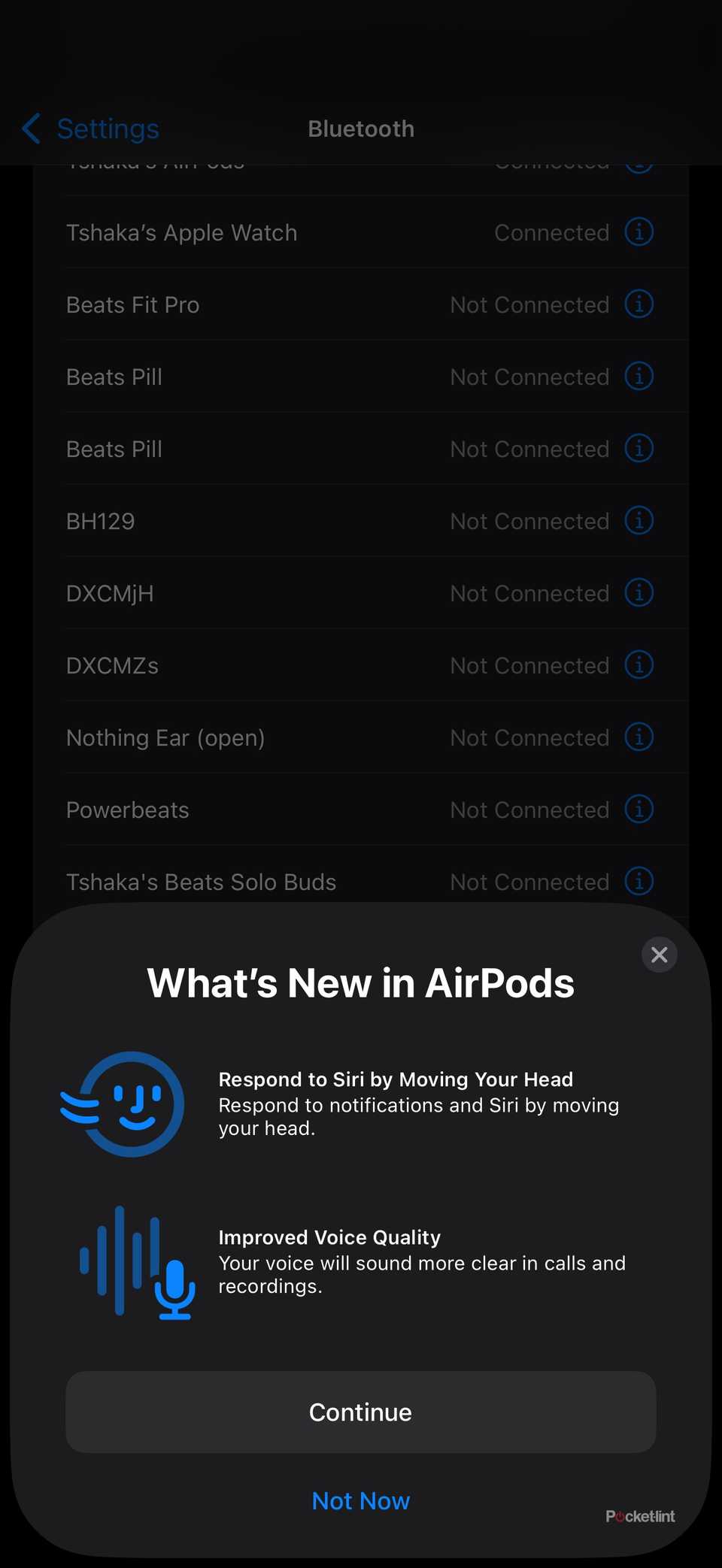
Task: Open info for Beats Fit Pro
Action: 638,304
